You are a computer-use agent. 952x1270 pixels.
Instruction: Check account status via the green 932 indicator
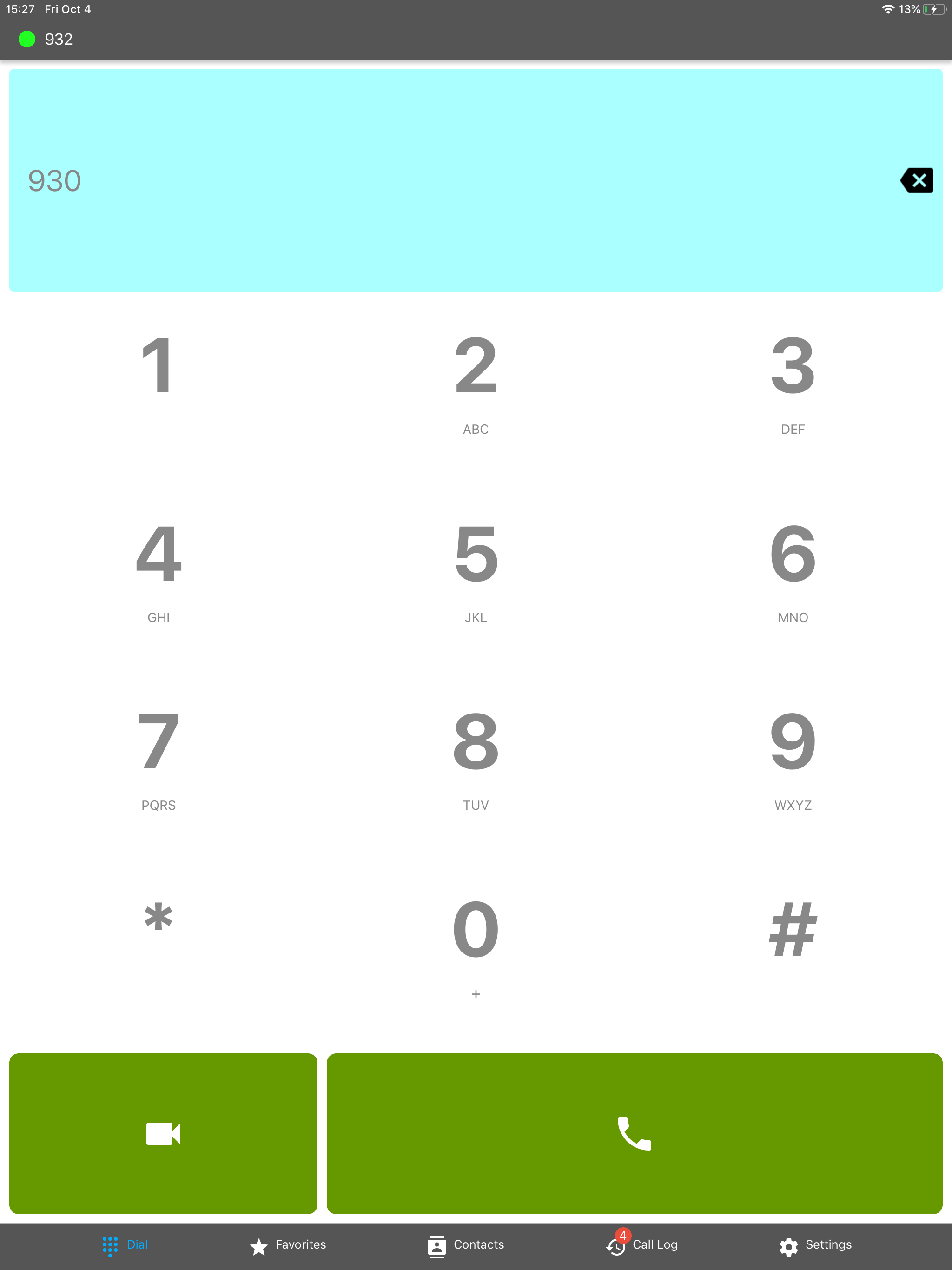(x=27, y=39)
